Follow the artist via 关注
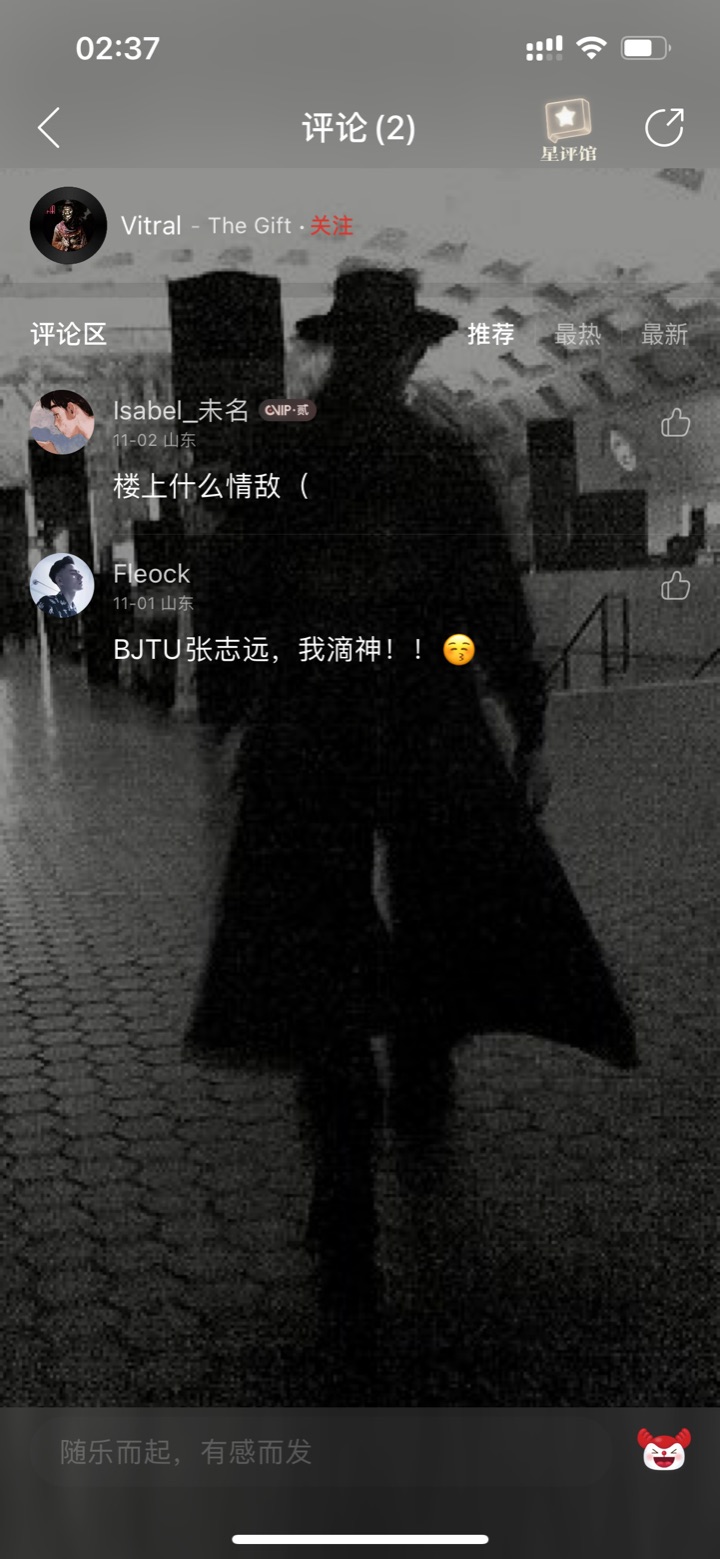Image resolution: width=720 pixels, height=1559 pixels. point(331,226)
